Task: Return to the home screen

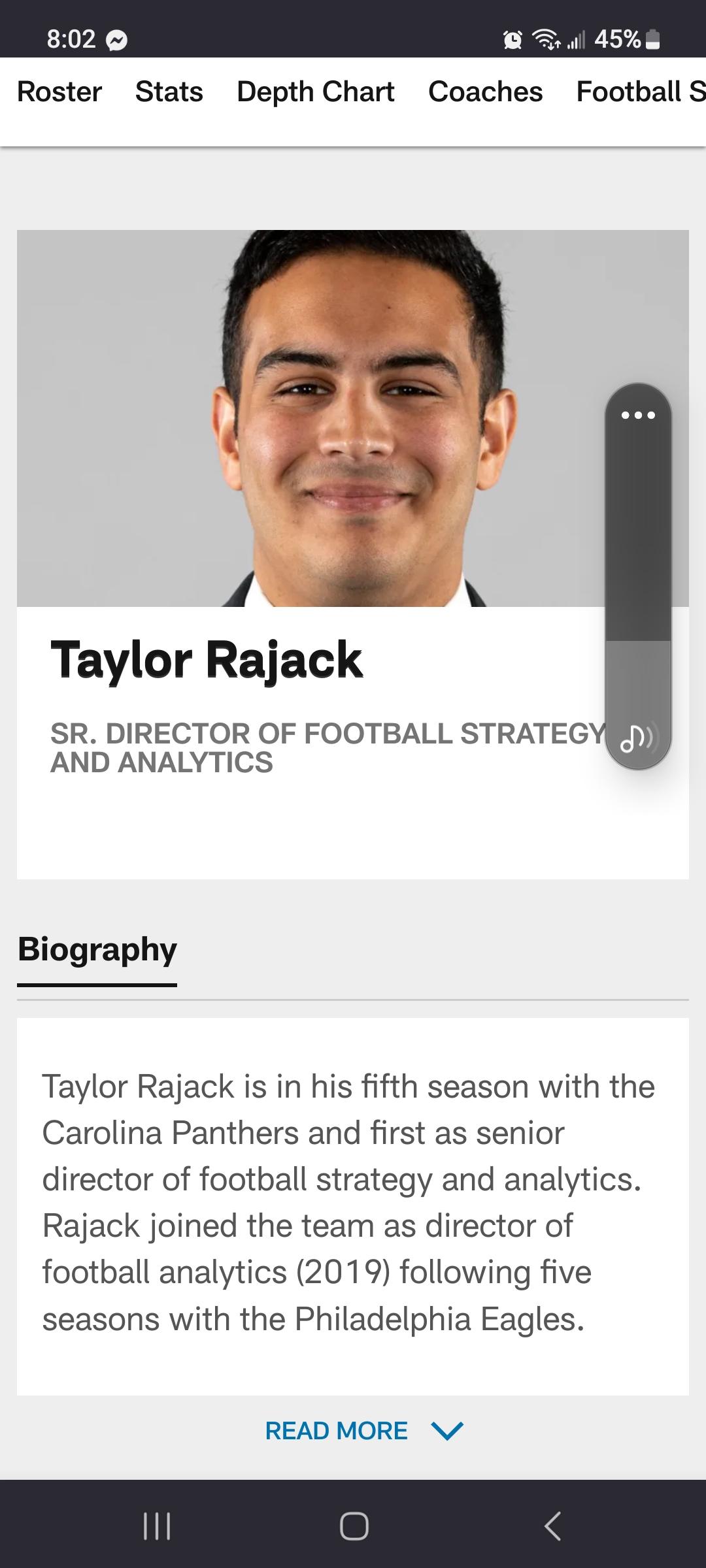Action: coord(354,1526)
